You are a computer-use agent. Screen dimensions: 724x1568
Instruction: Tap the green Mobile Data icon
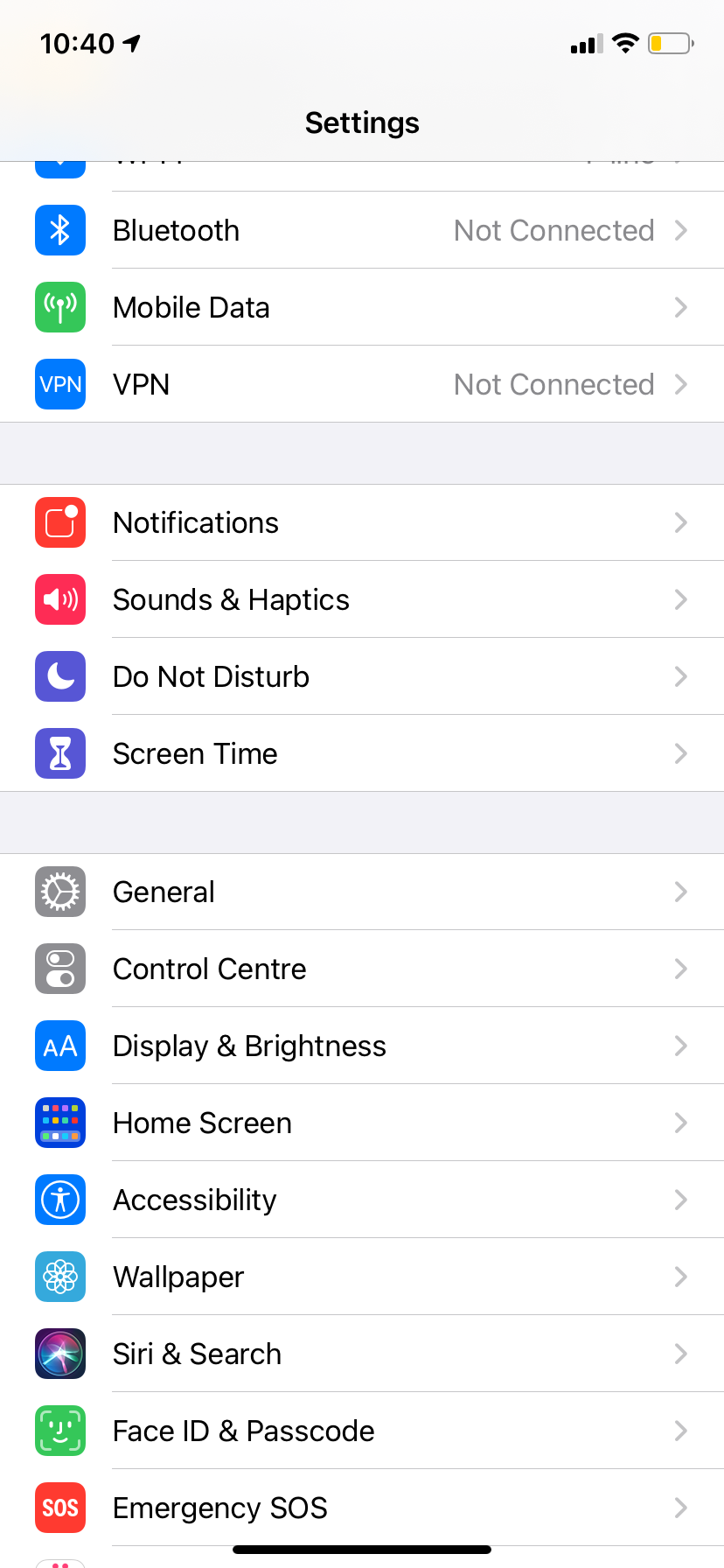click(x=59, y=307)
